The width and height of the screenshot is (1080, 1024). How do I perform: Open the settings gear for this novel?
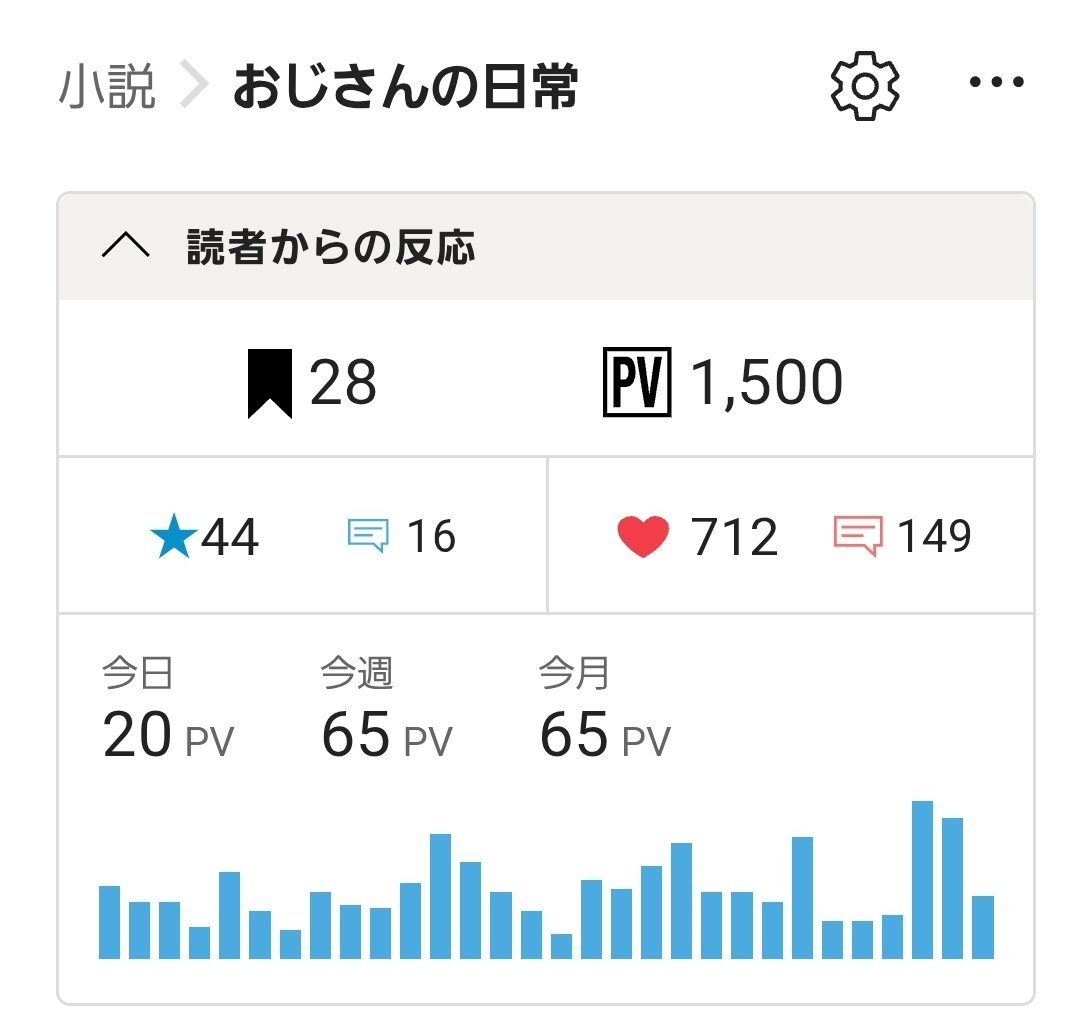click(865, 86)
